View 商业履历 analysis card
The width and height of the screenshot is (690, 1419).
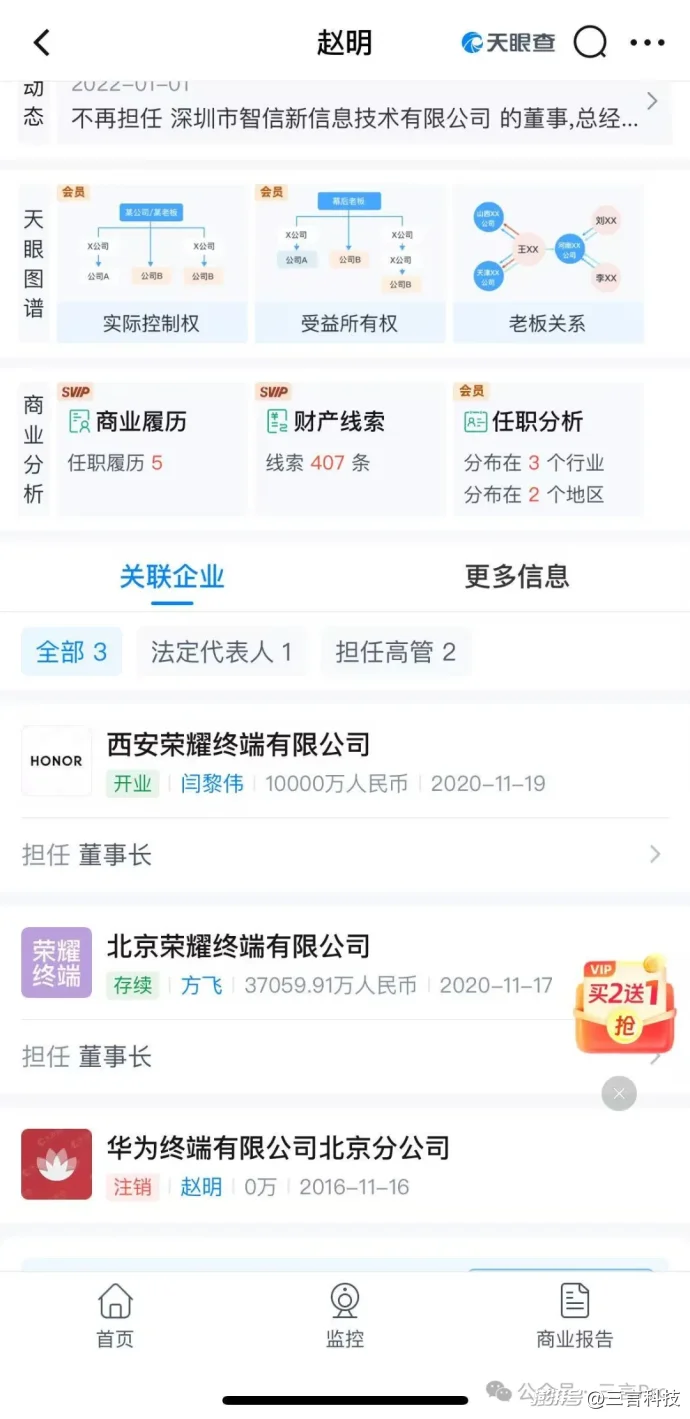click(x=151, y=448)
